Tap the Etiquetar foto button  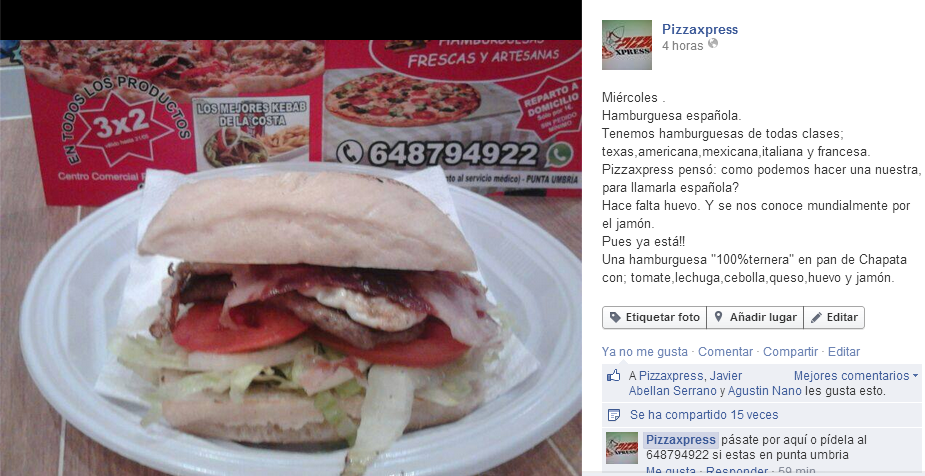(654, 317)
